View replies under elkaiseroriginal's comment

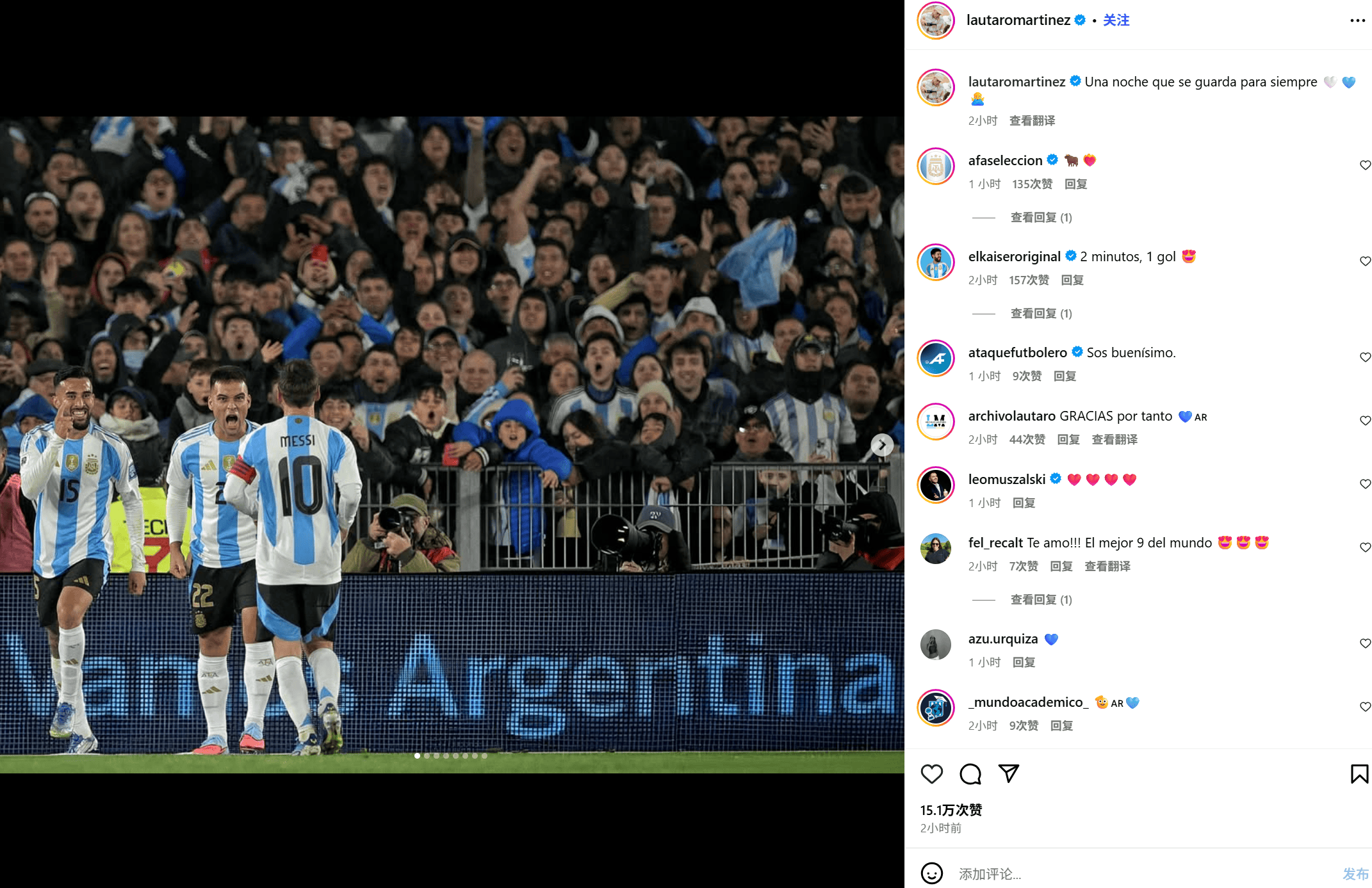(x=1041, y=314)
